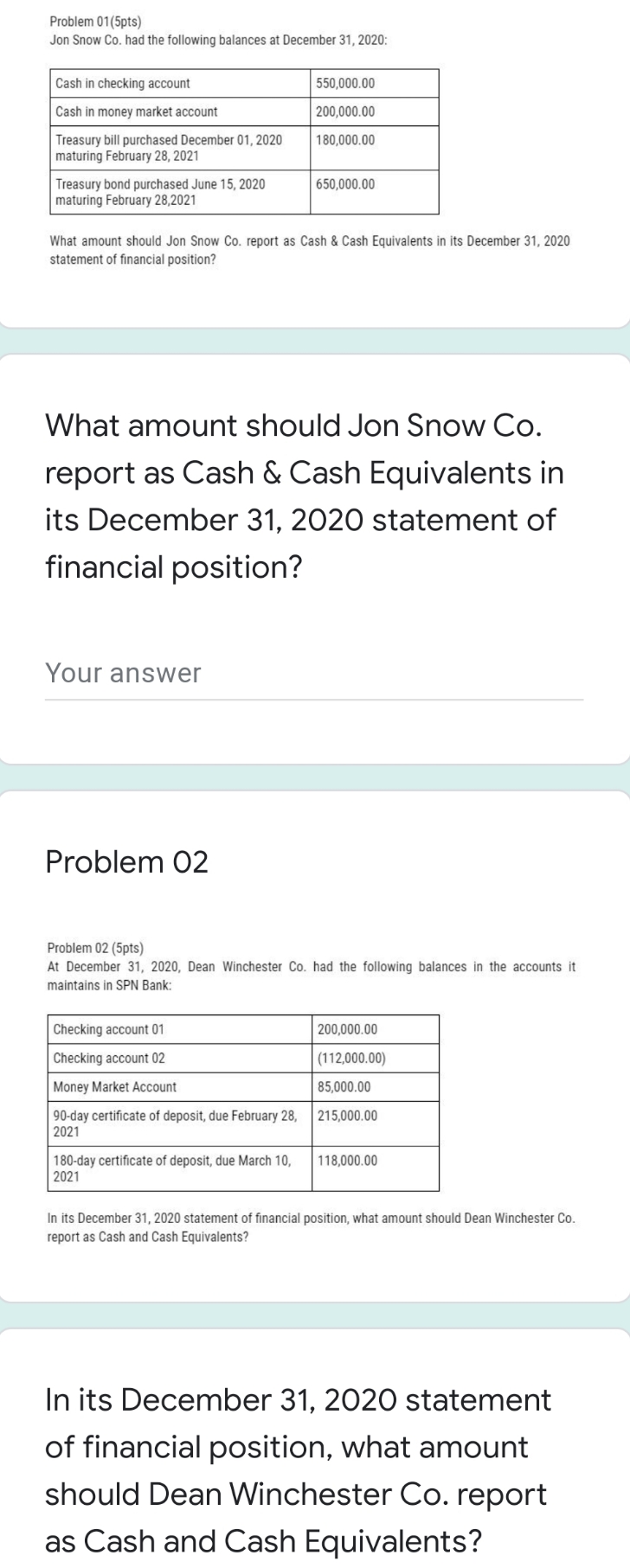
Task: Click the 90-day certificate of deposit row
Action: (x=173, y=1121)
